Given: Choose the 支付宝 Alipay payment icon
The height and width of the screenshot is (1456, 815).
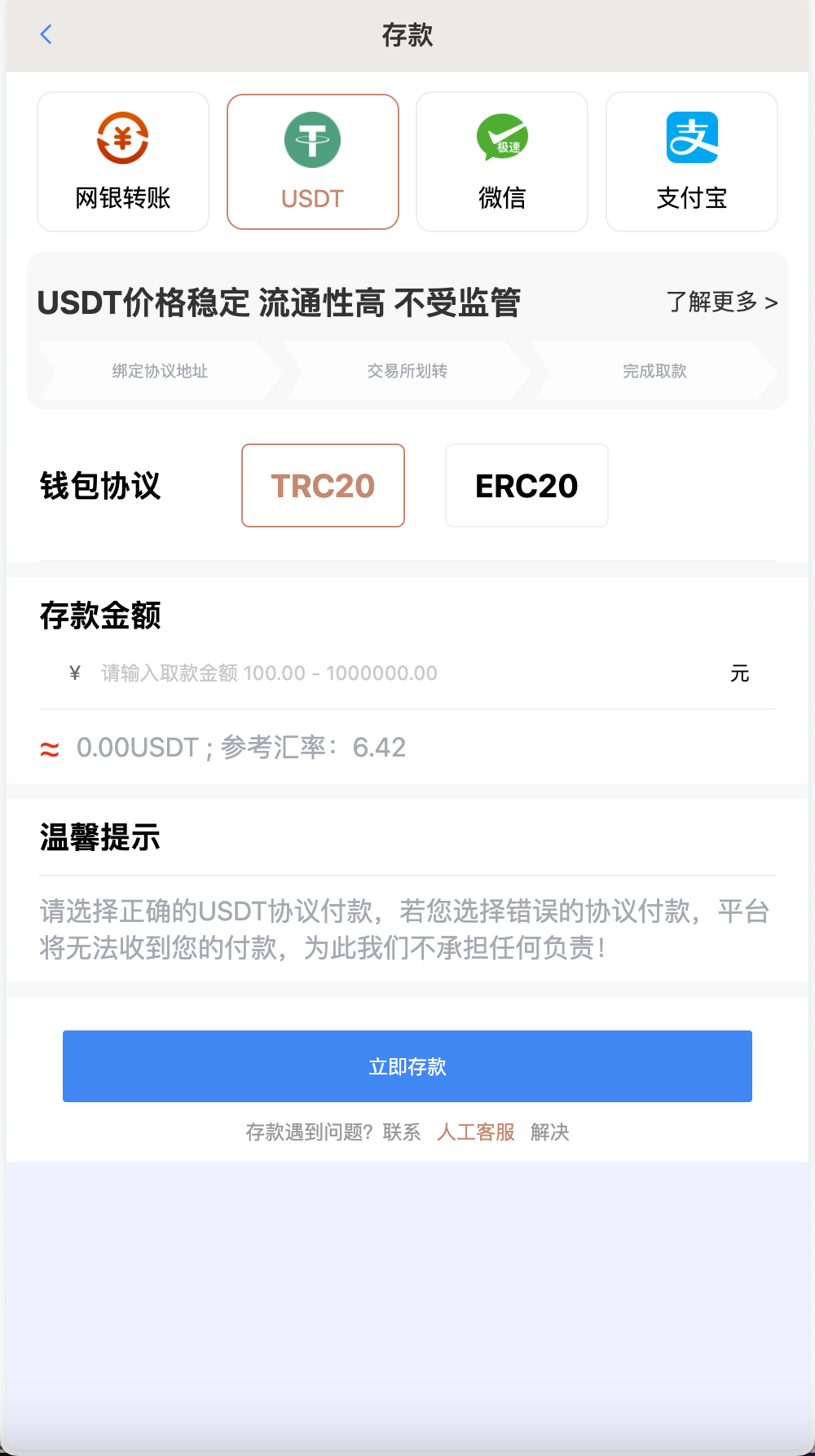Looking at the screenshot, I should pos(691,139).
